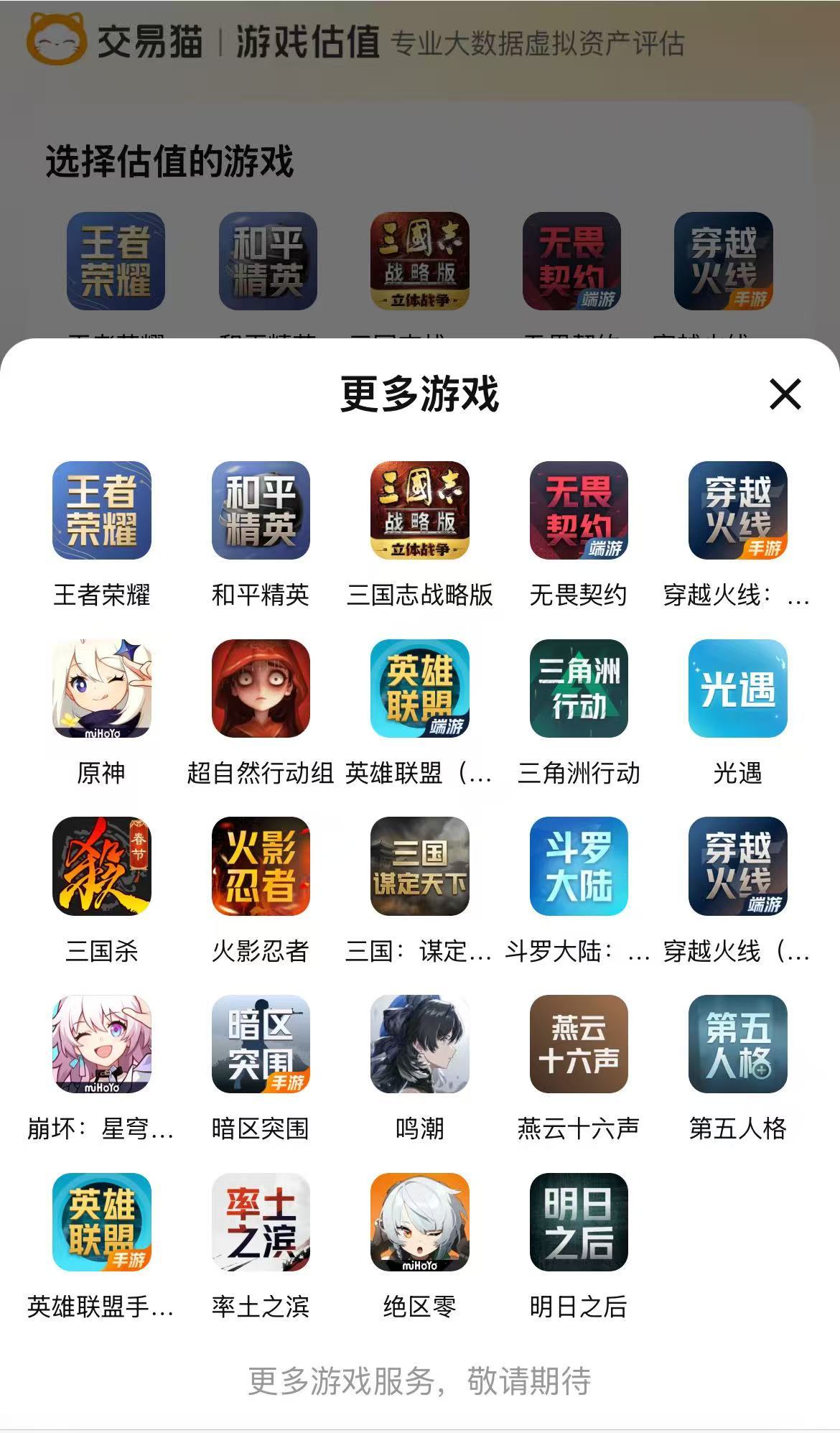Select 三国杀

102,866
